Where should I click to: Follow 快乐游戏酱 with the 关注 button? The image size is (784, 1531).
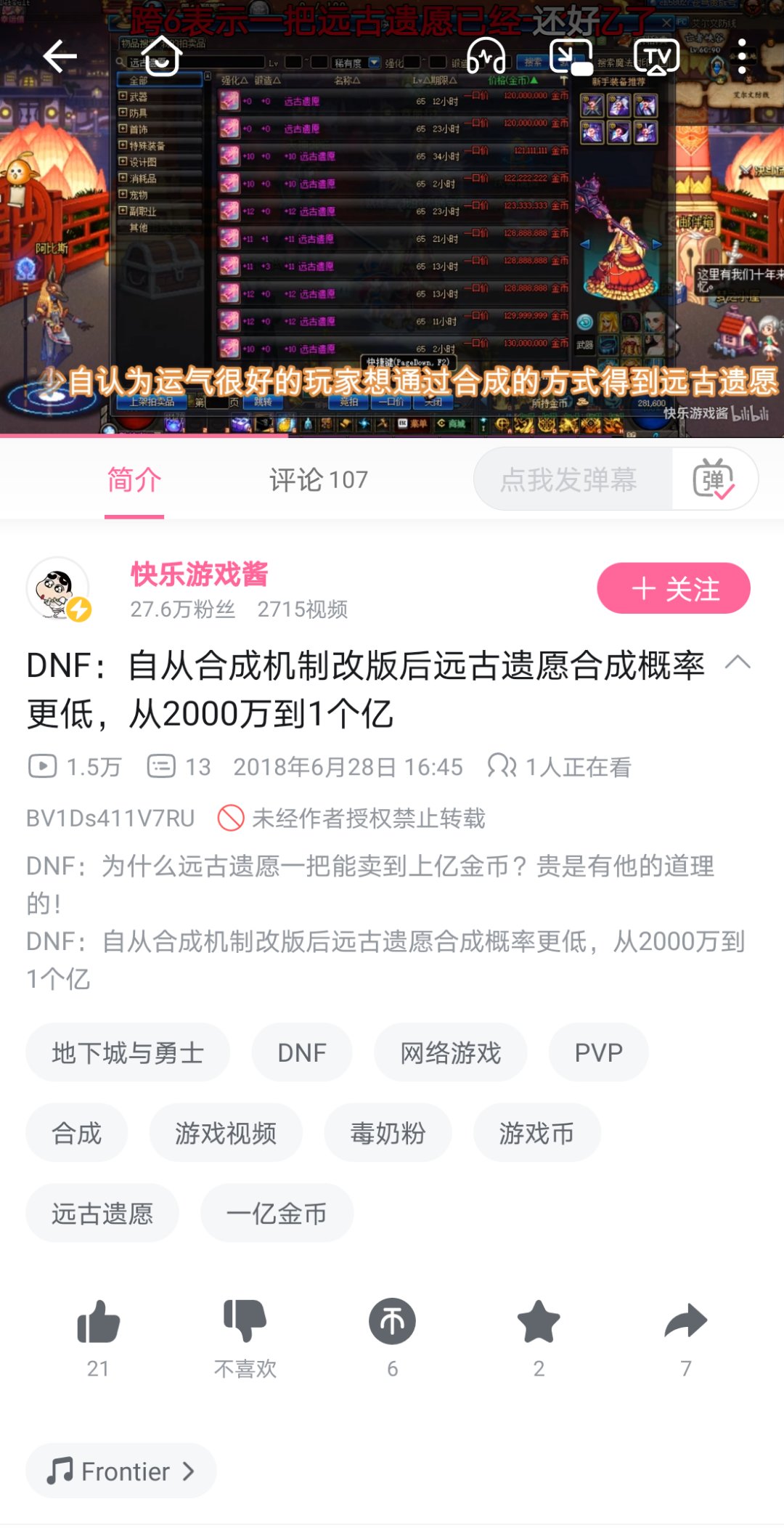tap(674, 588)
